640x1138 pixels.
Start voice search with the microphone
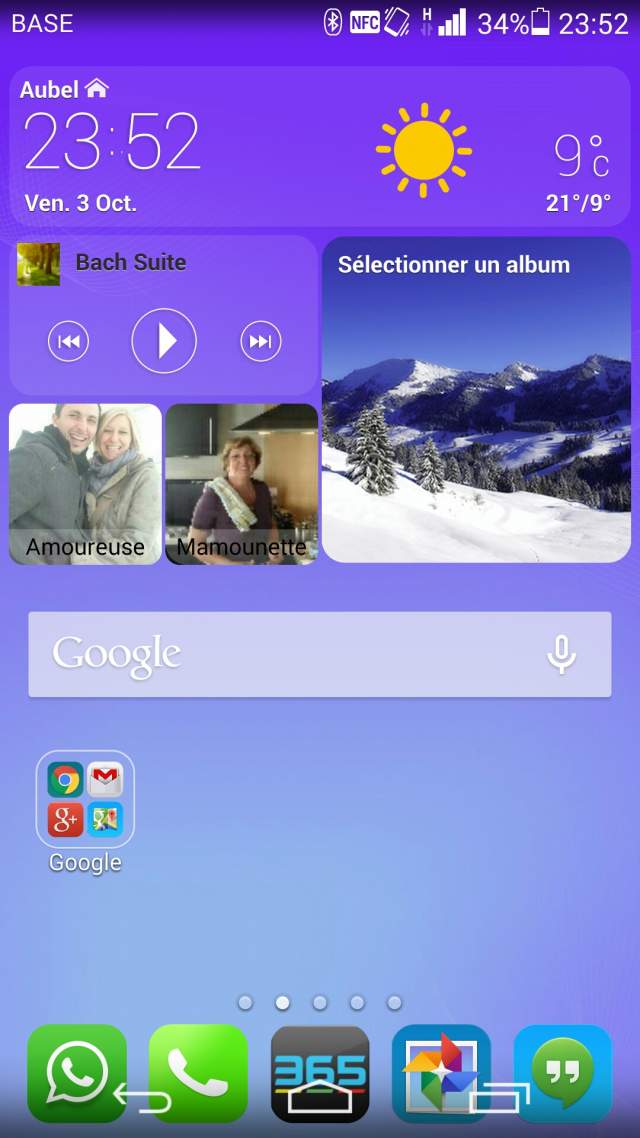tap(561, 654)
